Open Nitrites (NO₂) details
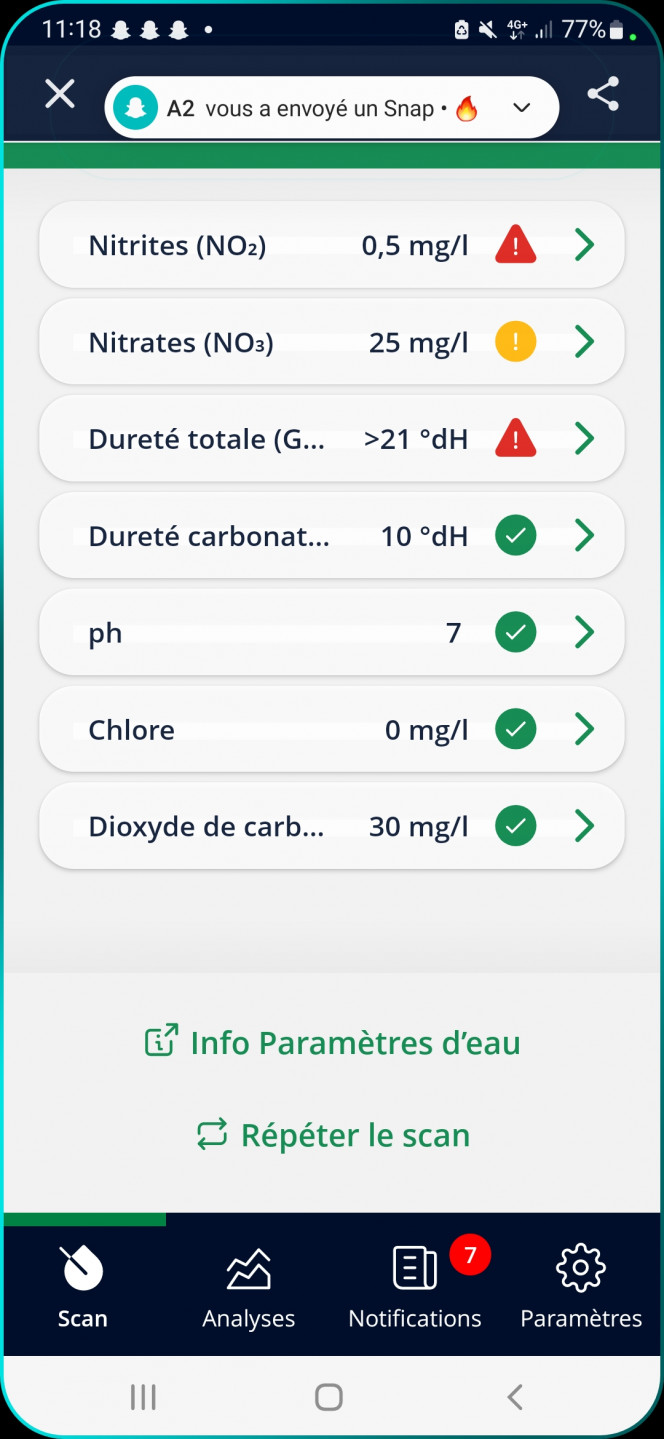 click(332, 245)
